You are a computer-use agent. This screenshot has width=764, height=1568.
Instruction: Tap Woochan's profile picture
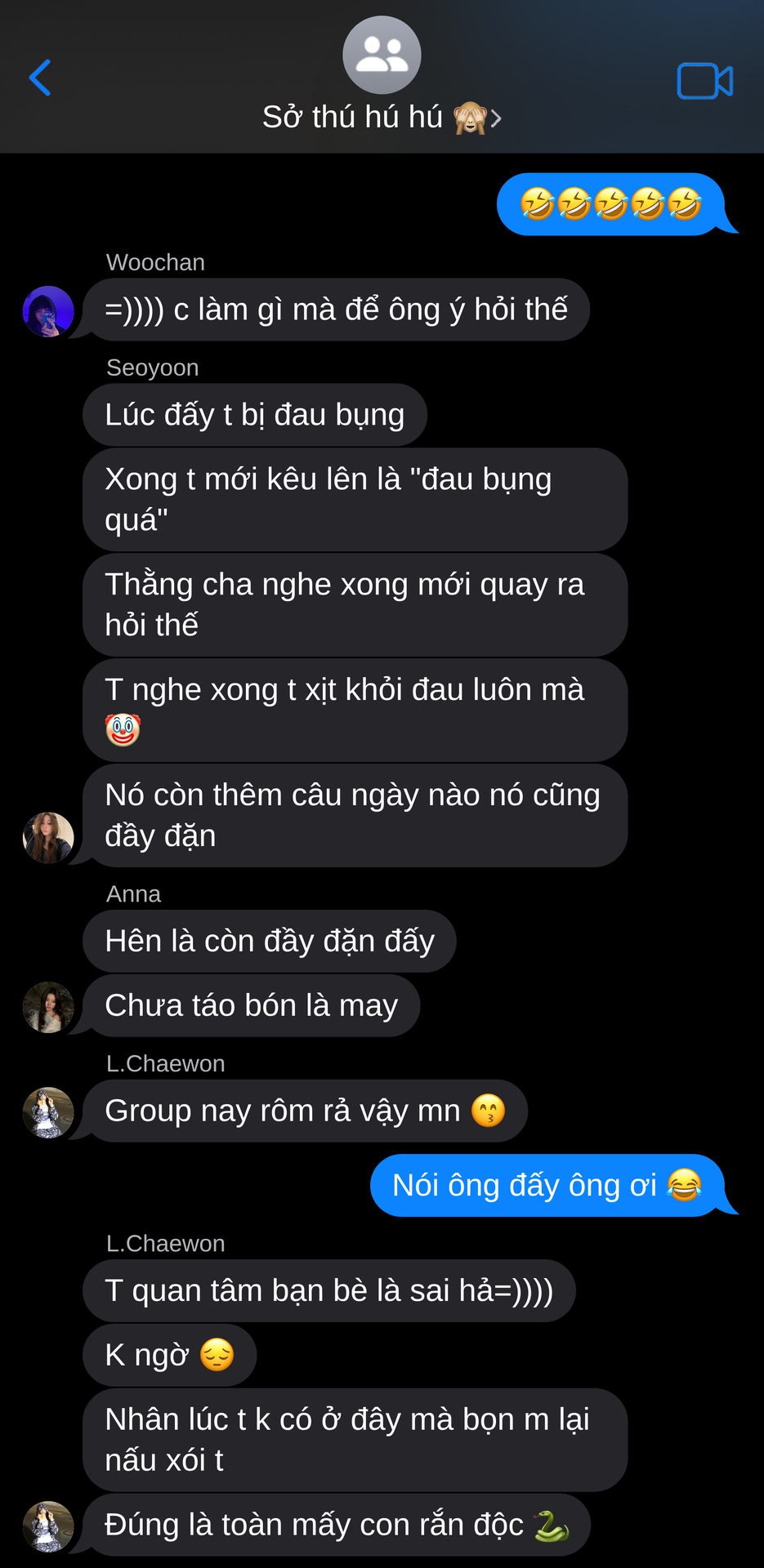pyautogui.click(x=48, y=311)
